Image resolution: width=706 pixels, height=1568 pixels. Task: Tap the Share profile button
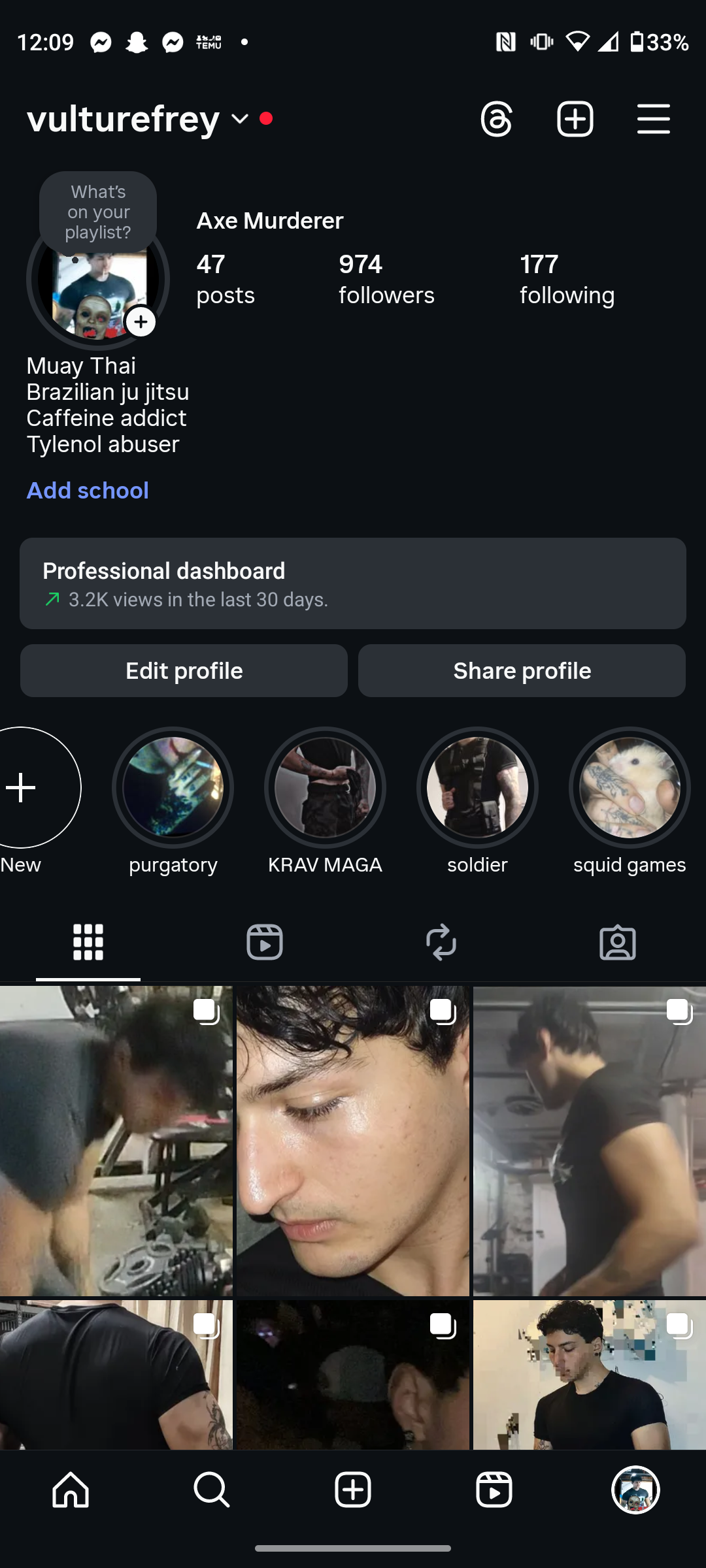pos(522,671)
